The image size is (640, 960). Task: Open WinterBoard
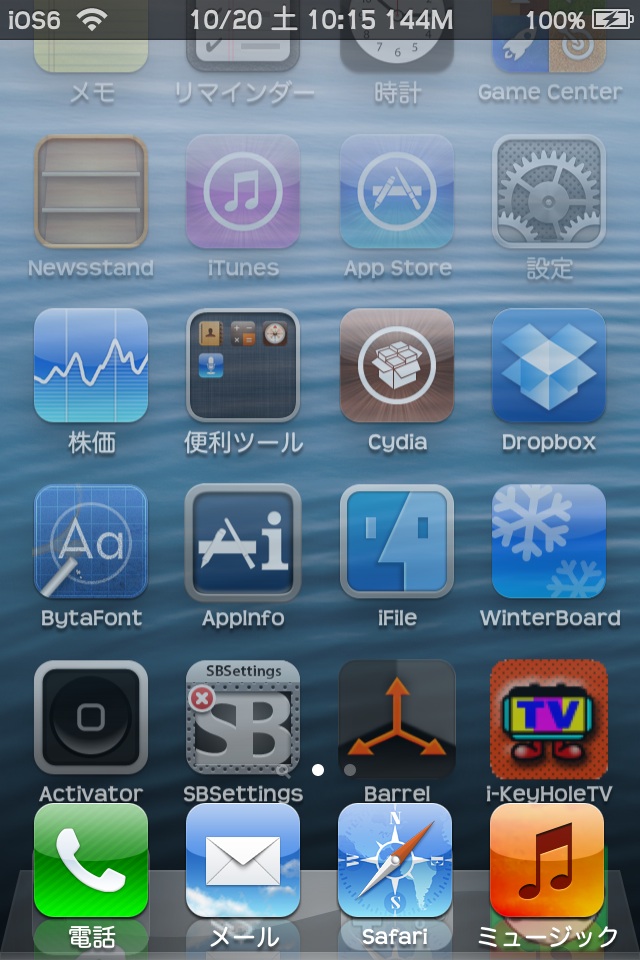[549, 541]
